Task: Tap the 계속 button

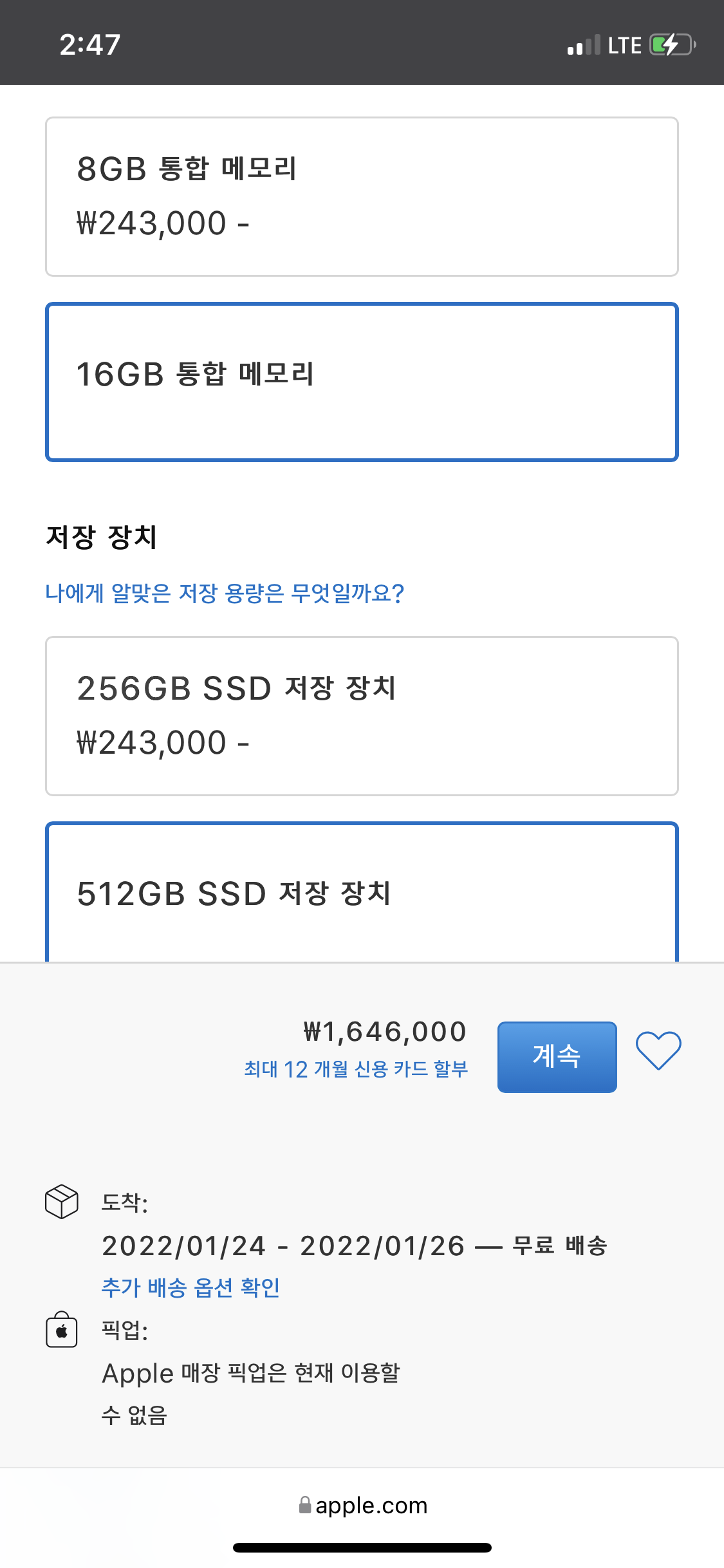Action: [x=557, y=1056]
